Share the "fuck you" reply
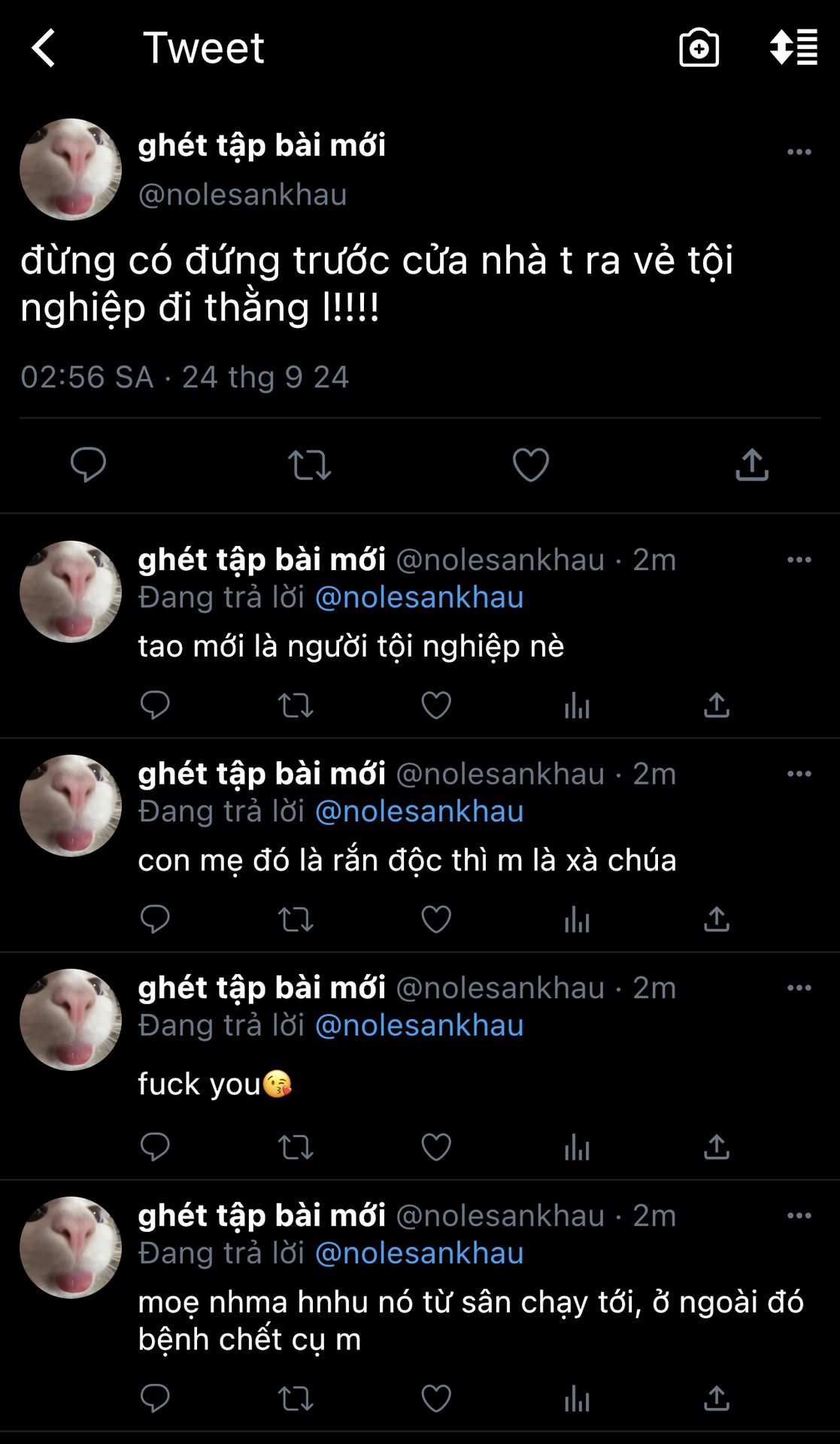This screenshot has height=1444, width=840. (717, 1147)
